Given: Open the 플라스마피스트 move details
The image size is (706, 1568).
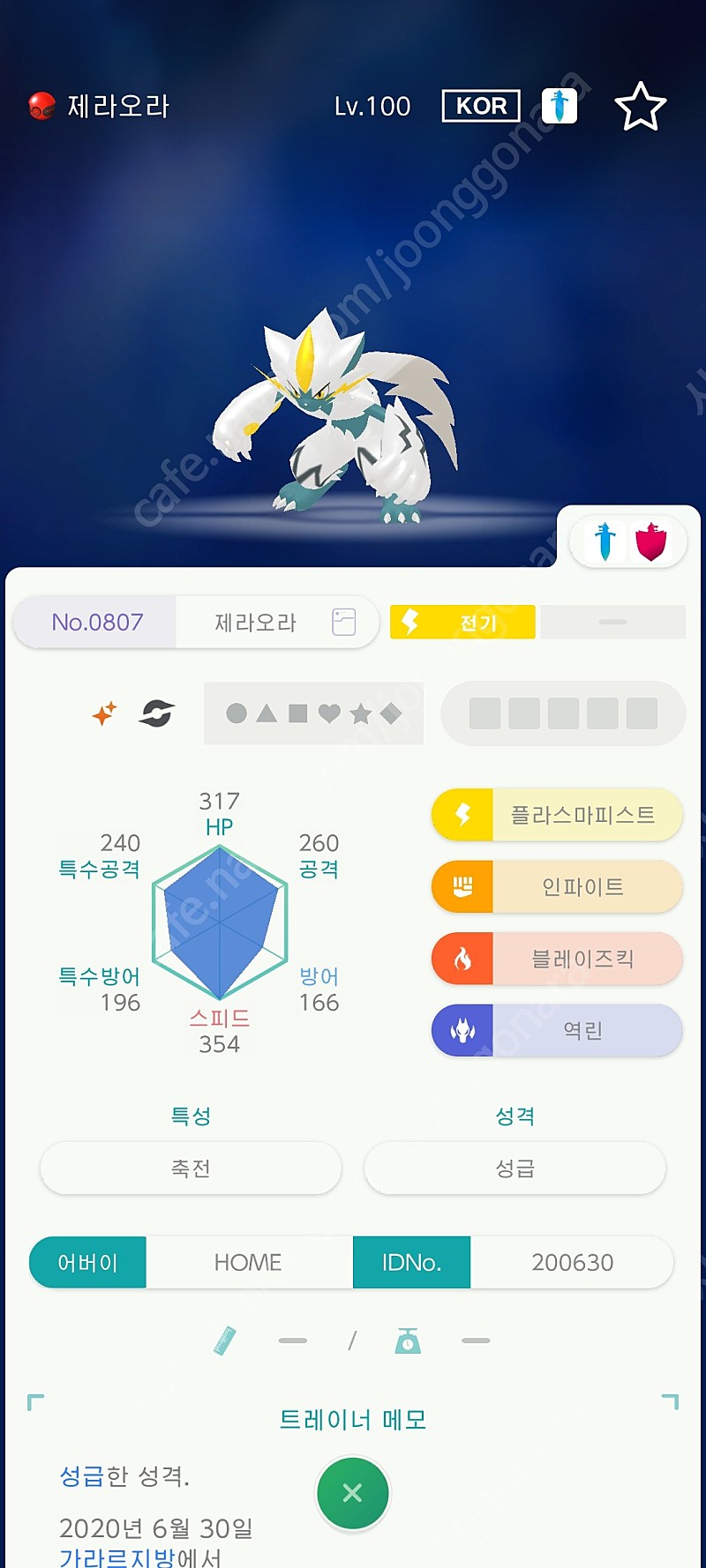Looking at the screenshot, I should click(557, 815).
